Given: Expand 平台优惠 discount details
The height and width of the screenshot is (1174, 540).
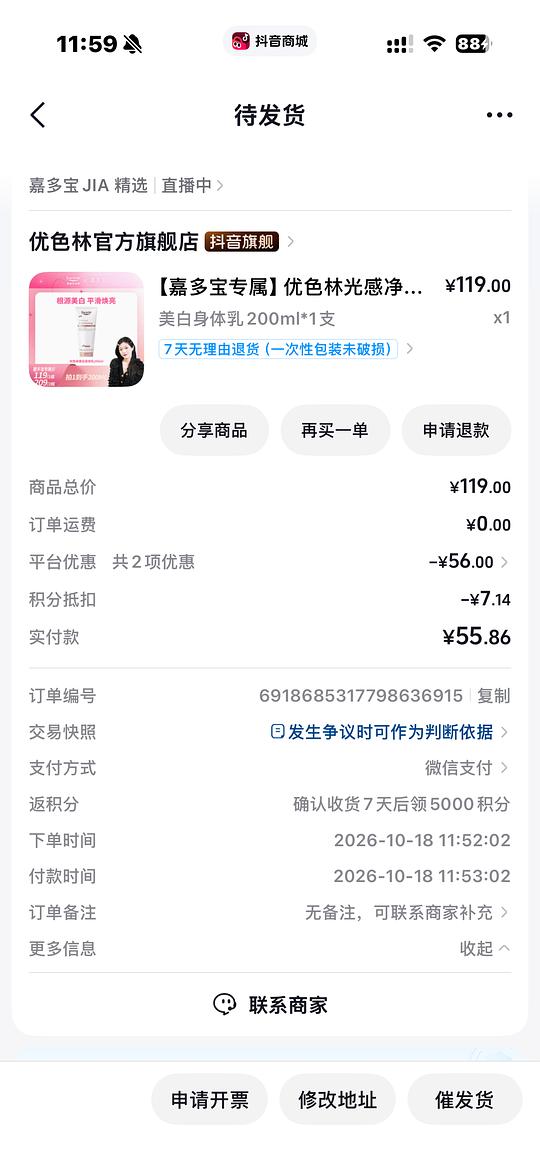Looking at the screenshot, I should [270, 562].
